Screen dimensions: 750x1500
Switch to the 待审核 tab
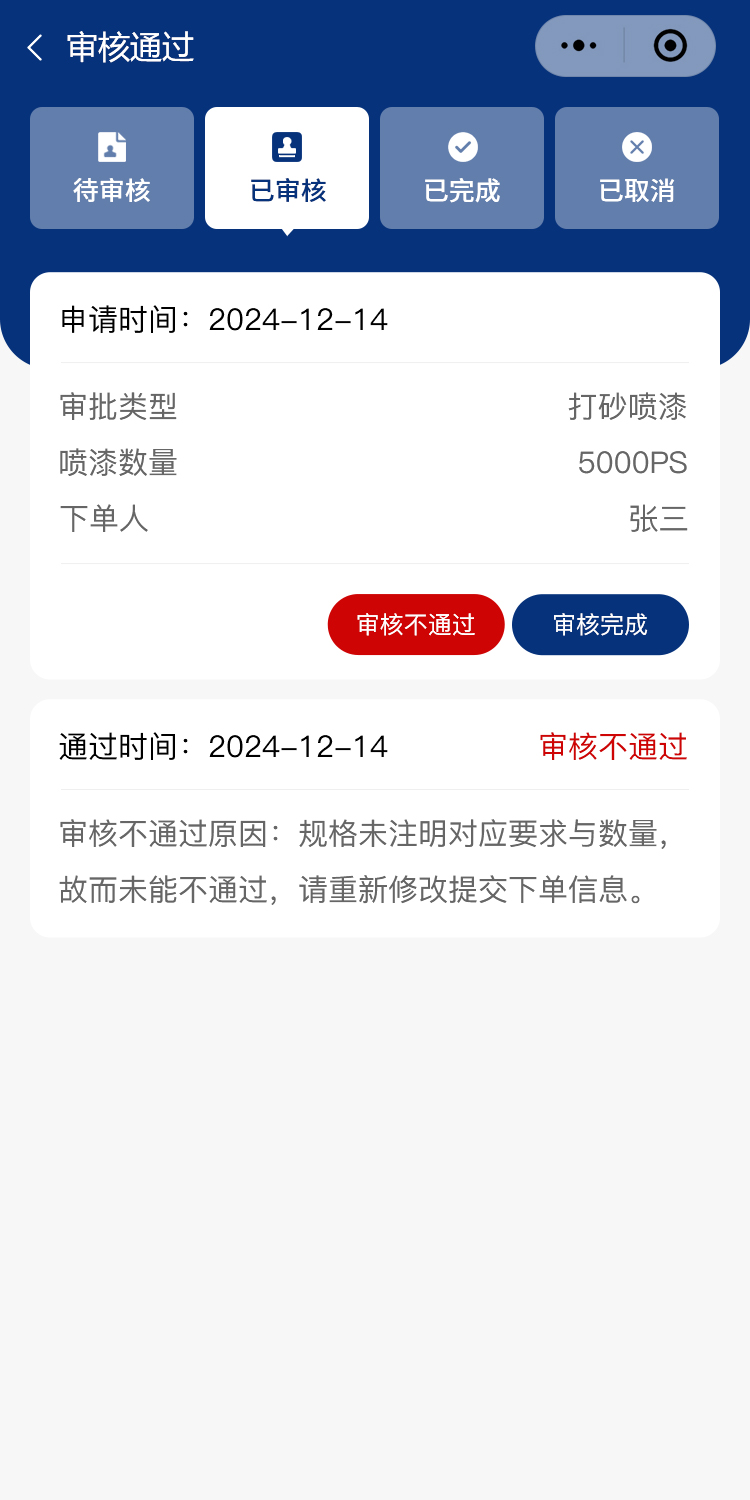coord(112,168)
